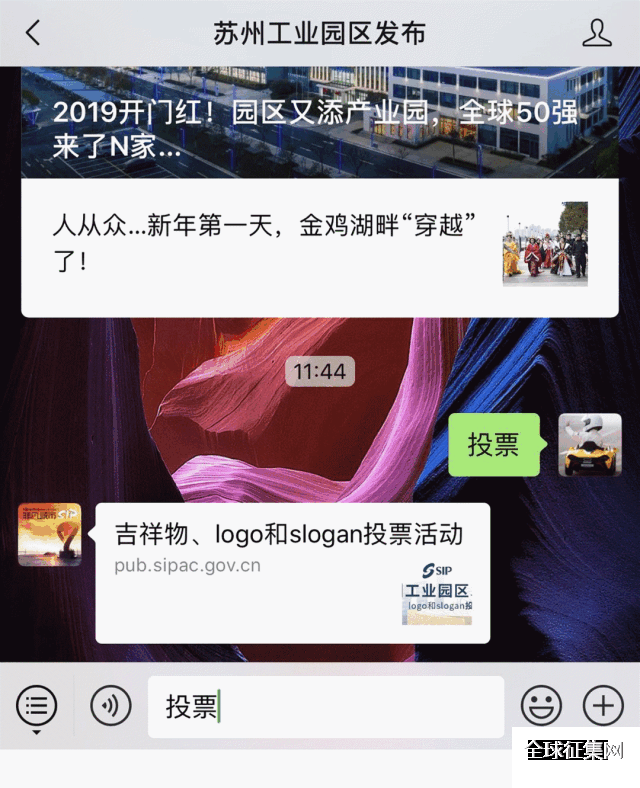Viewport: 640px width, 788px height.
Task: Open the account profile icon
Action: pos(596,33)
